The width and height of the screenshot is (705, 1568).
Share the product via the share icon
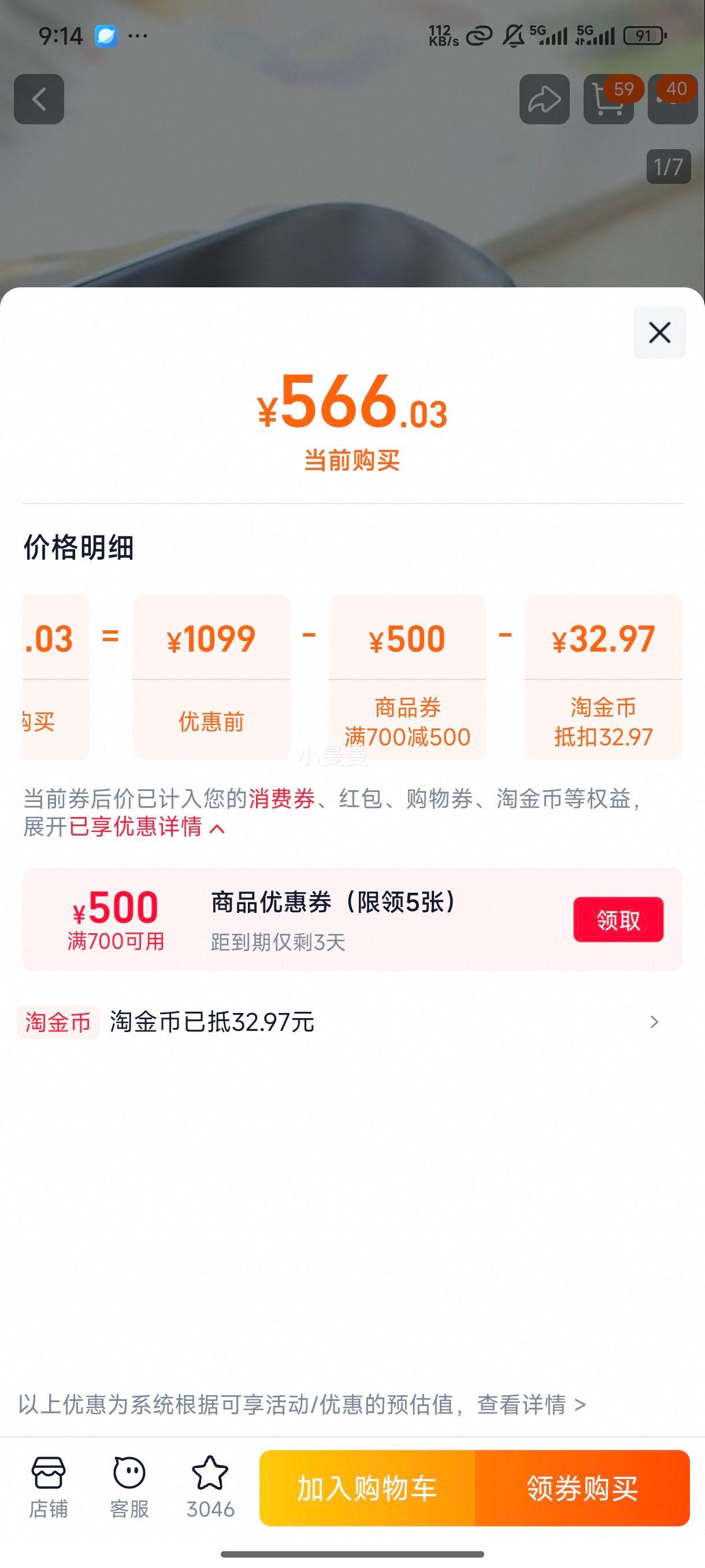click(x=544, y=99)
